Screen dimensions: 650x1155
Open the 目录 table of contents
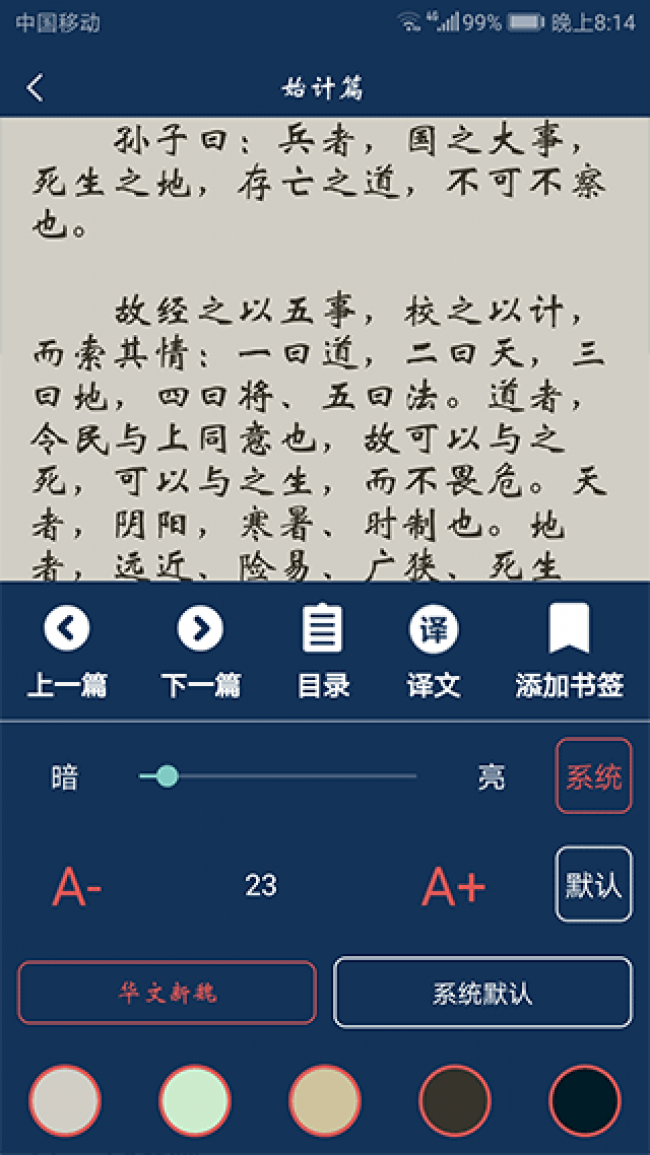tap(323, 651)
